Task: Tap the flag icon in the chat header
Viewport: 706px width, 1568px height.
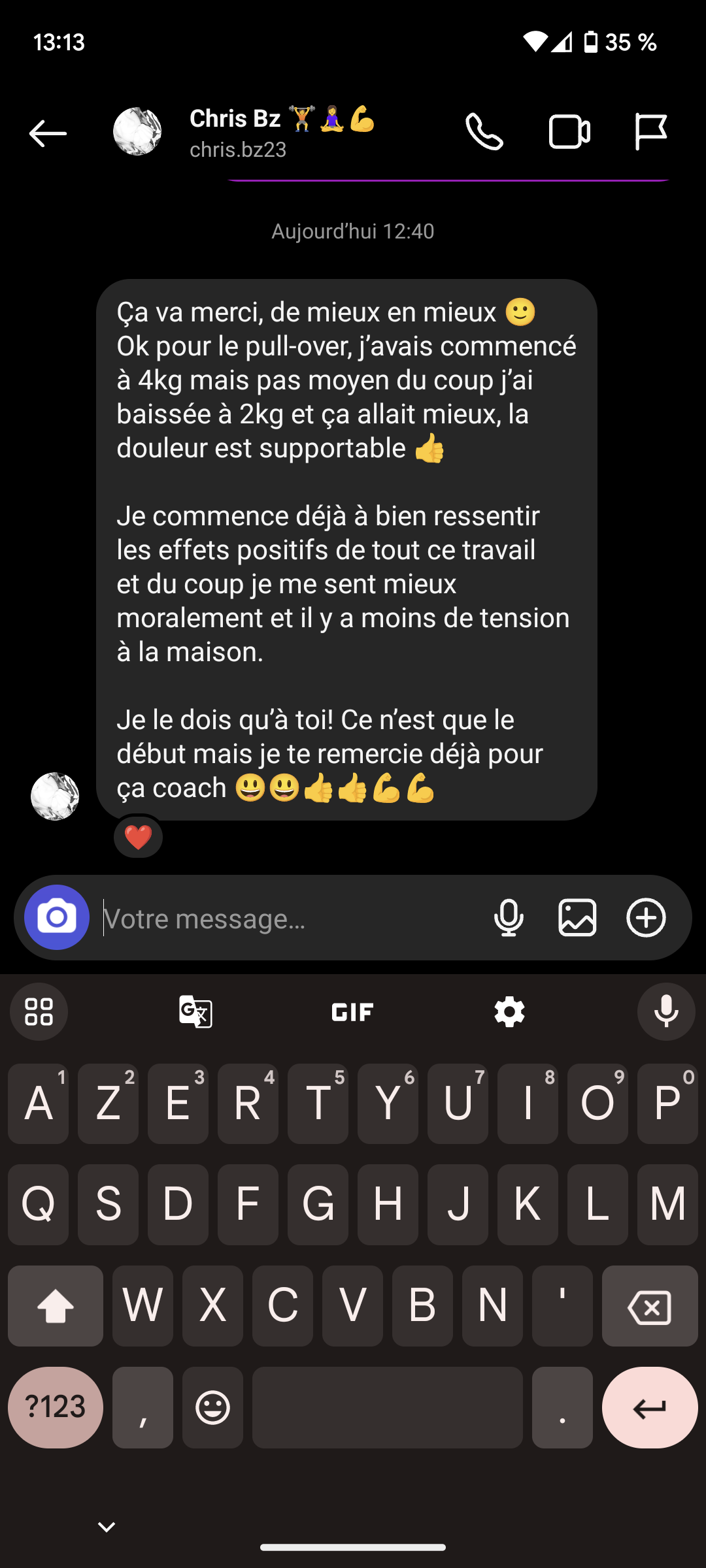Action: pyautogui.click(x=650, y=132)
